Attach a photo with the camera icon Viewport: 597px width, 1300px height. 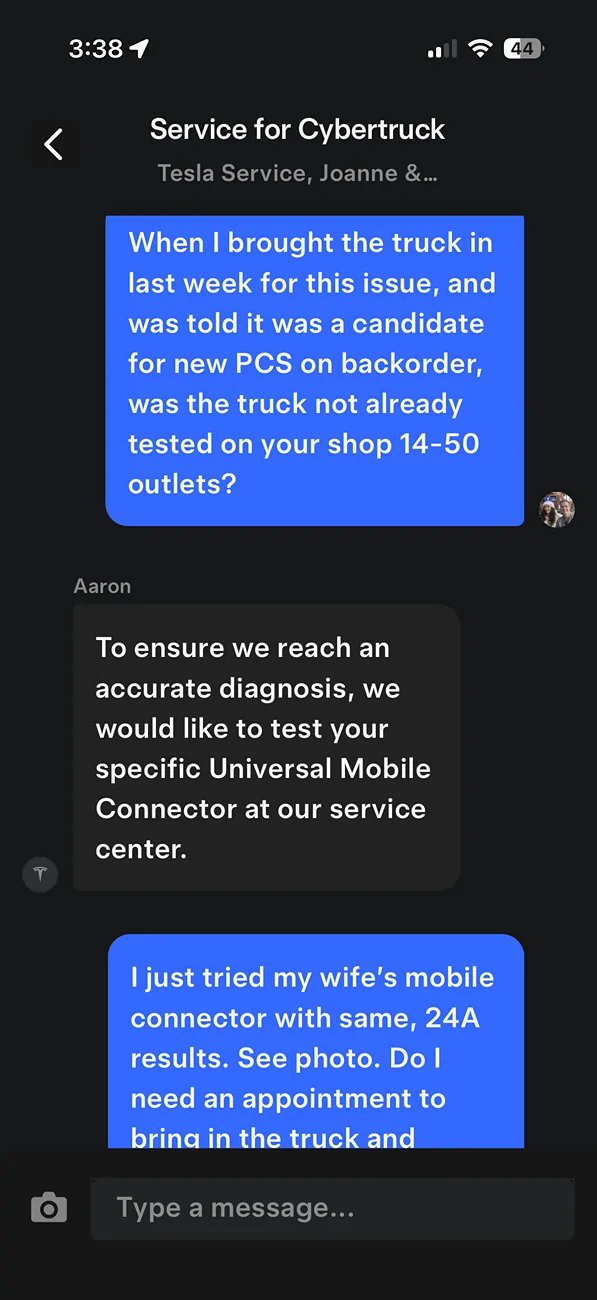coord(48,1208)
